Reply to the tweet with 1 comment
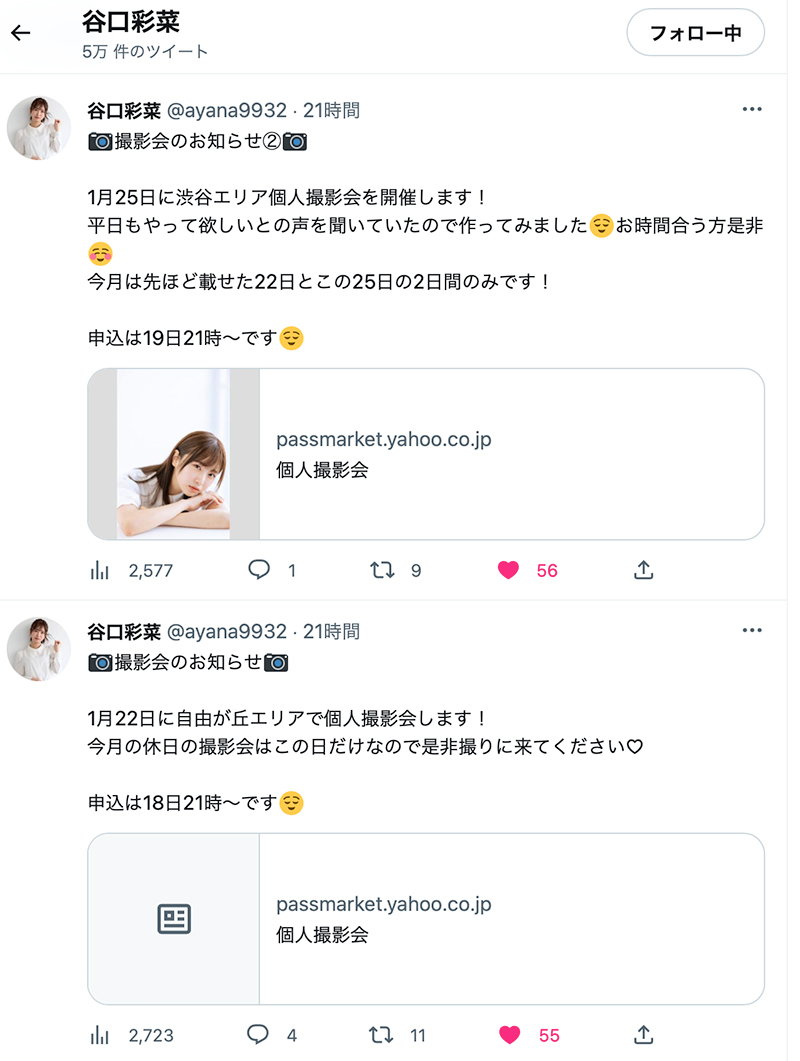This screenshot has height=1061, width=800. [x=259, y=570]
